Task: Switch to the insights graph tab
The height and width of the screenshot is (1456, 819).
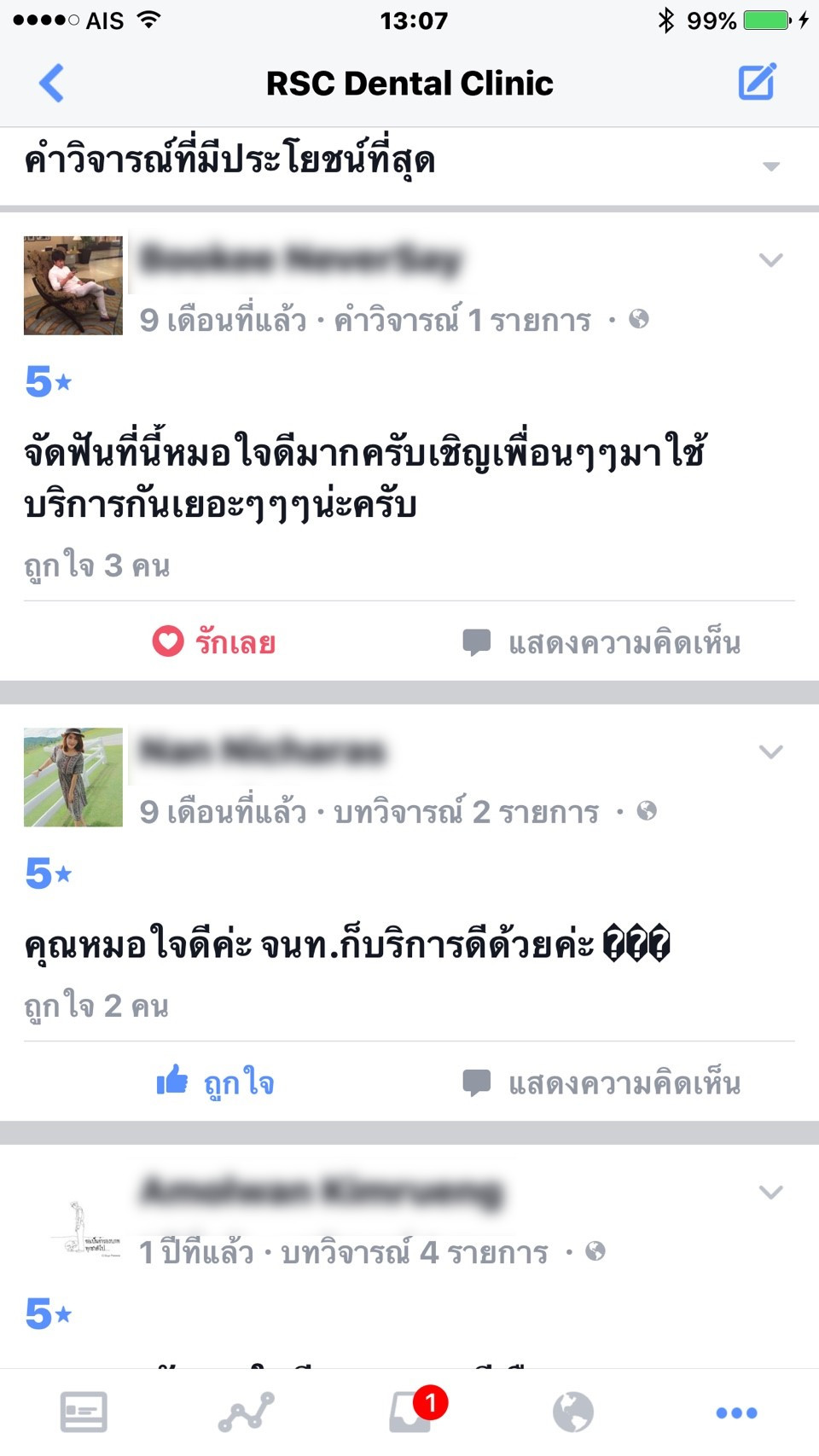Action: (x=247, y=1412)
